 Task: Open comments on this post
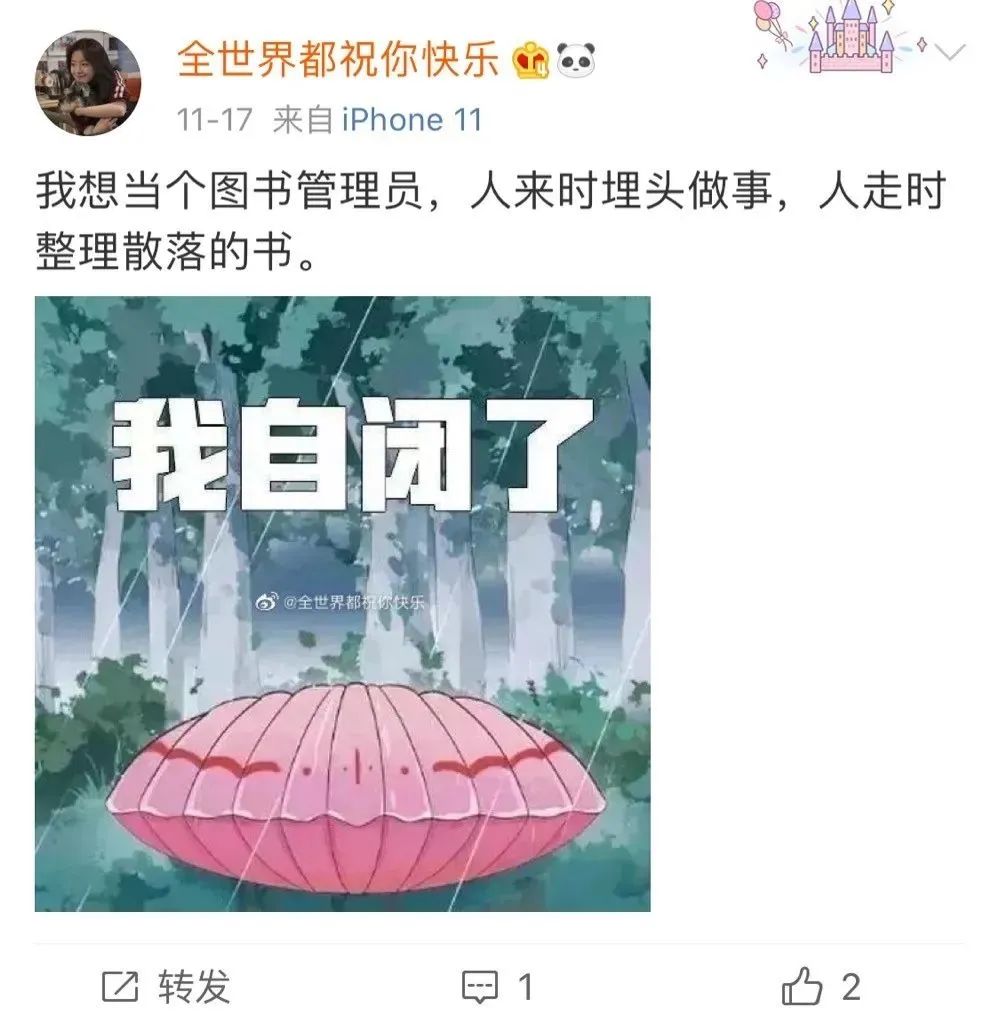click(x=497, y=988)
